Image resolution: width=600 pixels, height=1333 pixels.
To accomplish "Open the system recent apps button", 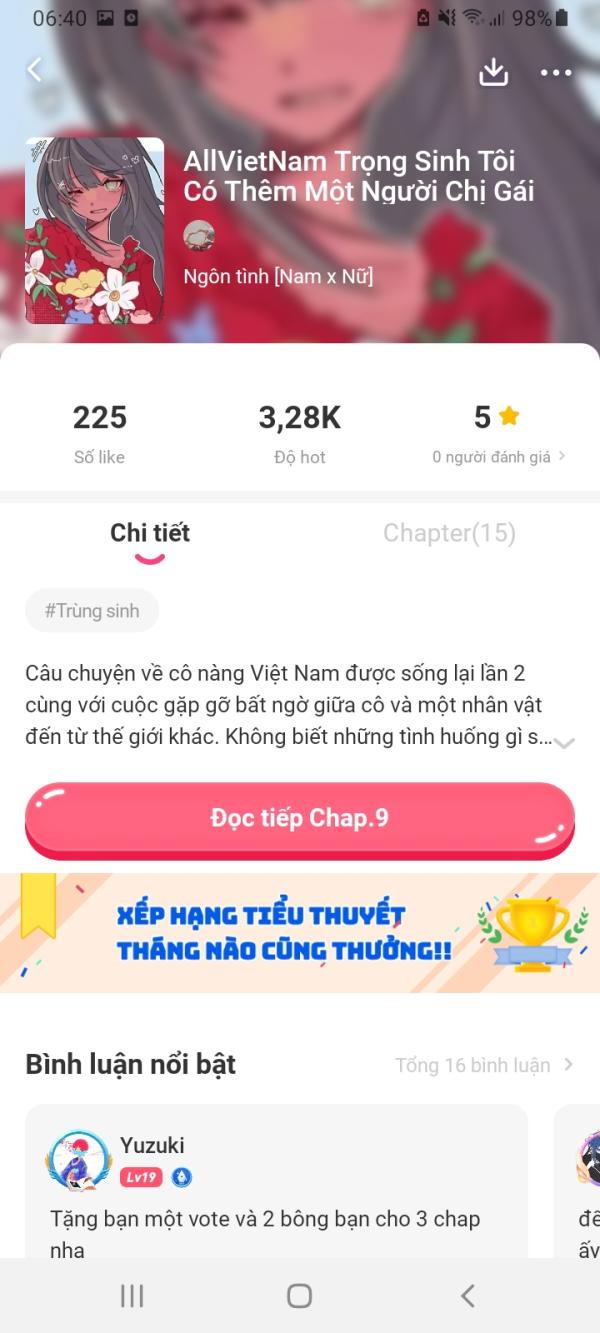I will coord(132,1296).
